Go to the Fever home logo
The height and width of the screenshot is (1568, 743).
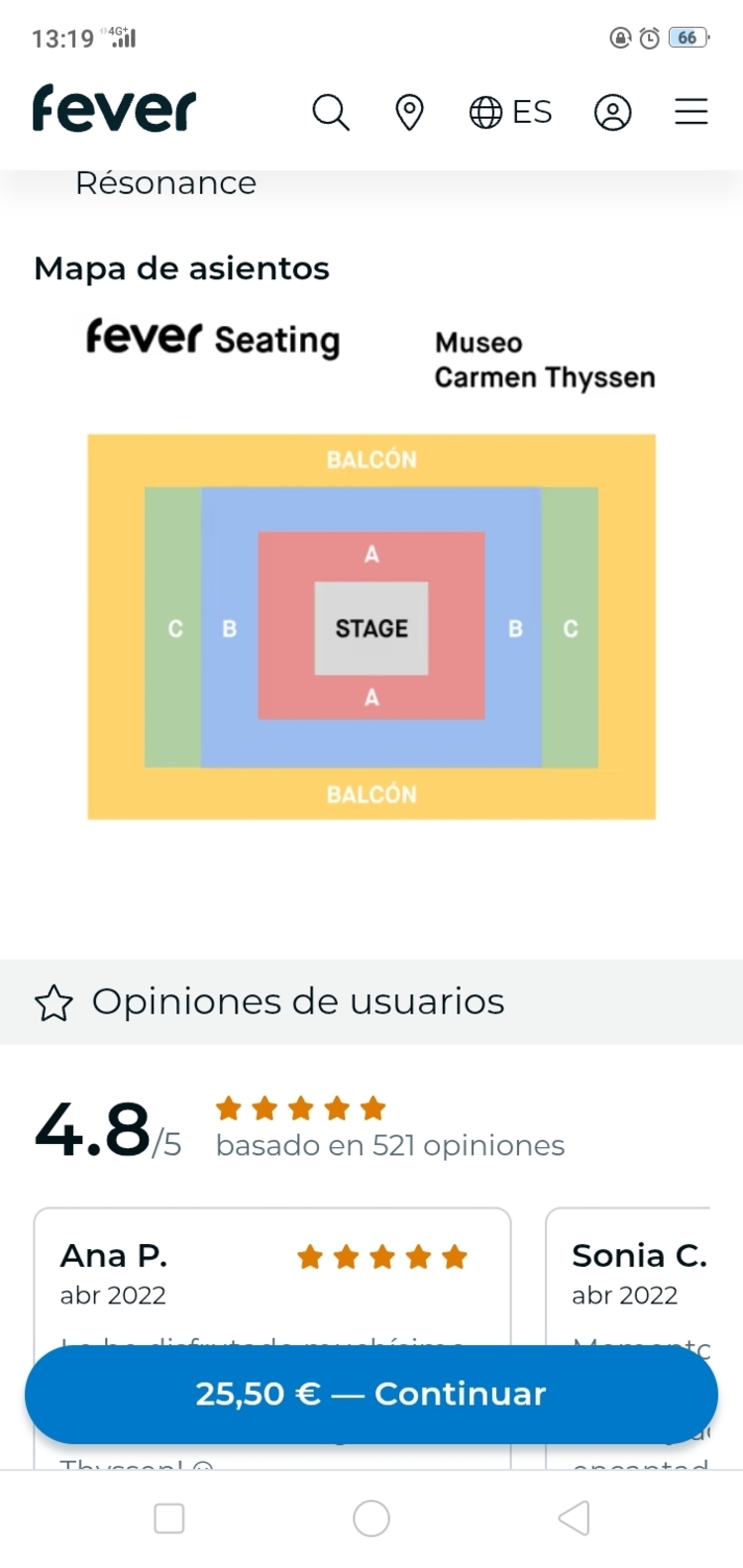point(114,109)
